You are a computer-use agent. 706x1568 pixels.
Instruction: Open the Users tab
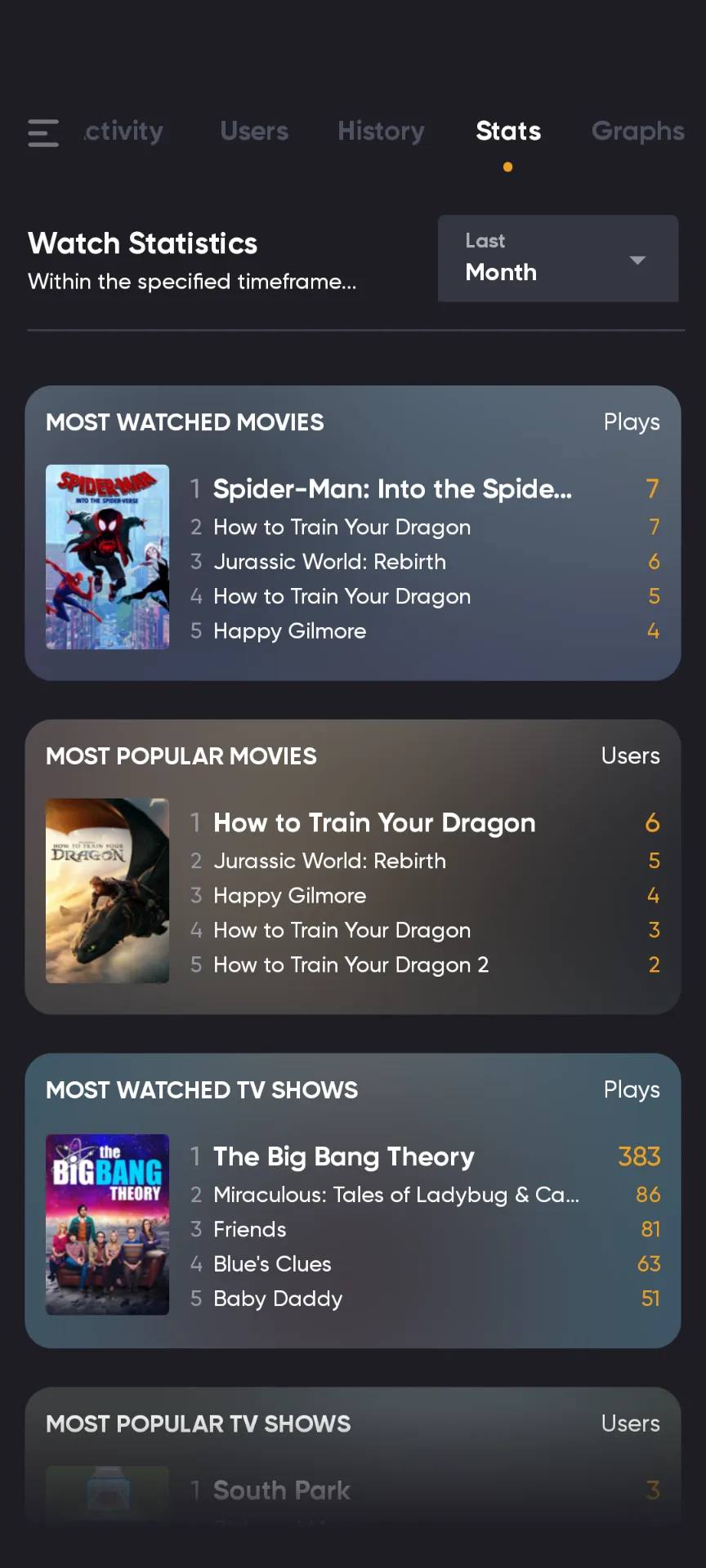(253, 131)
